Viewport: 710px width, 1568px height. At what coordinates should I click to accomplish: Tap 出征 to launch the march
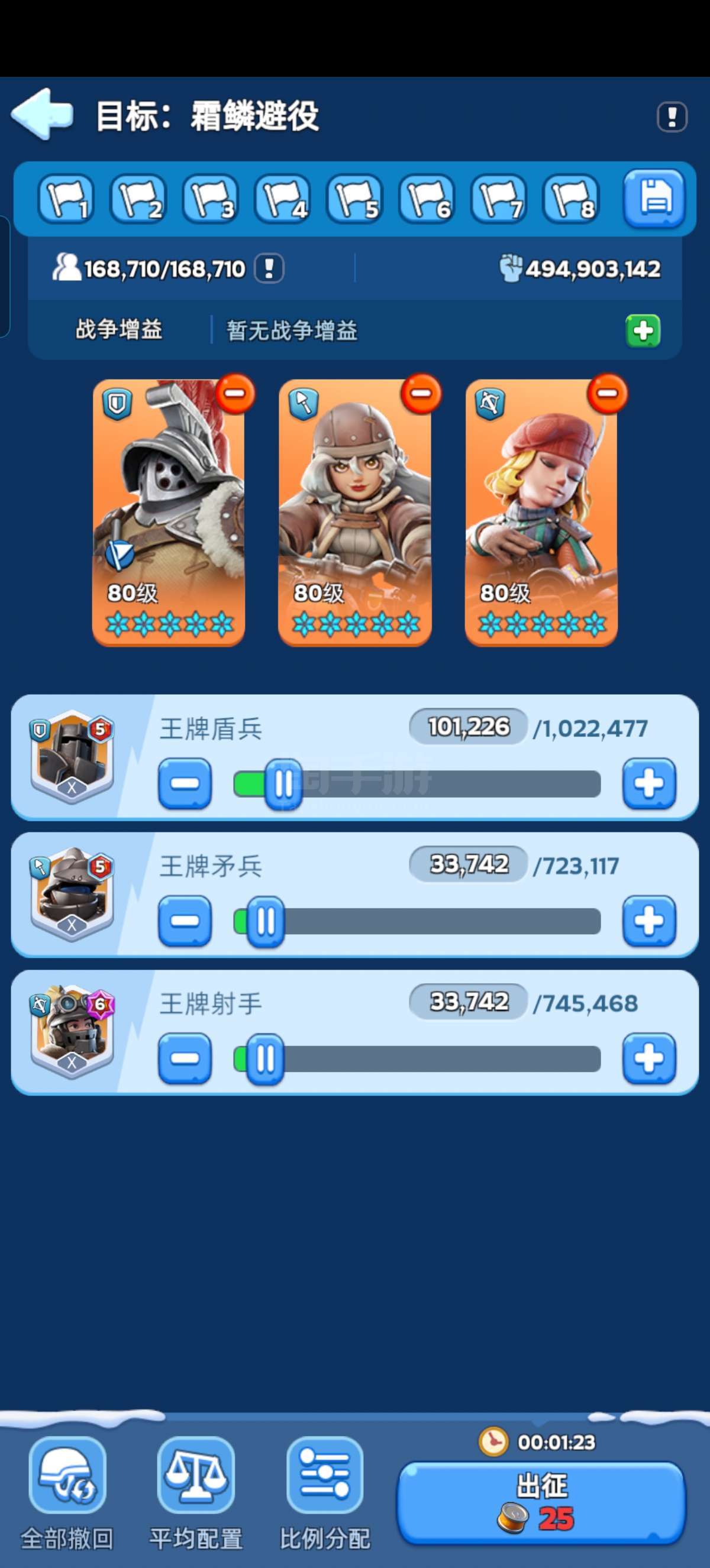coord(542,1503)
